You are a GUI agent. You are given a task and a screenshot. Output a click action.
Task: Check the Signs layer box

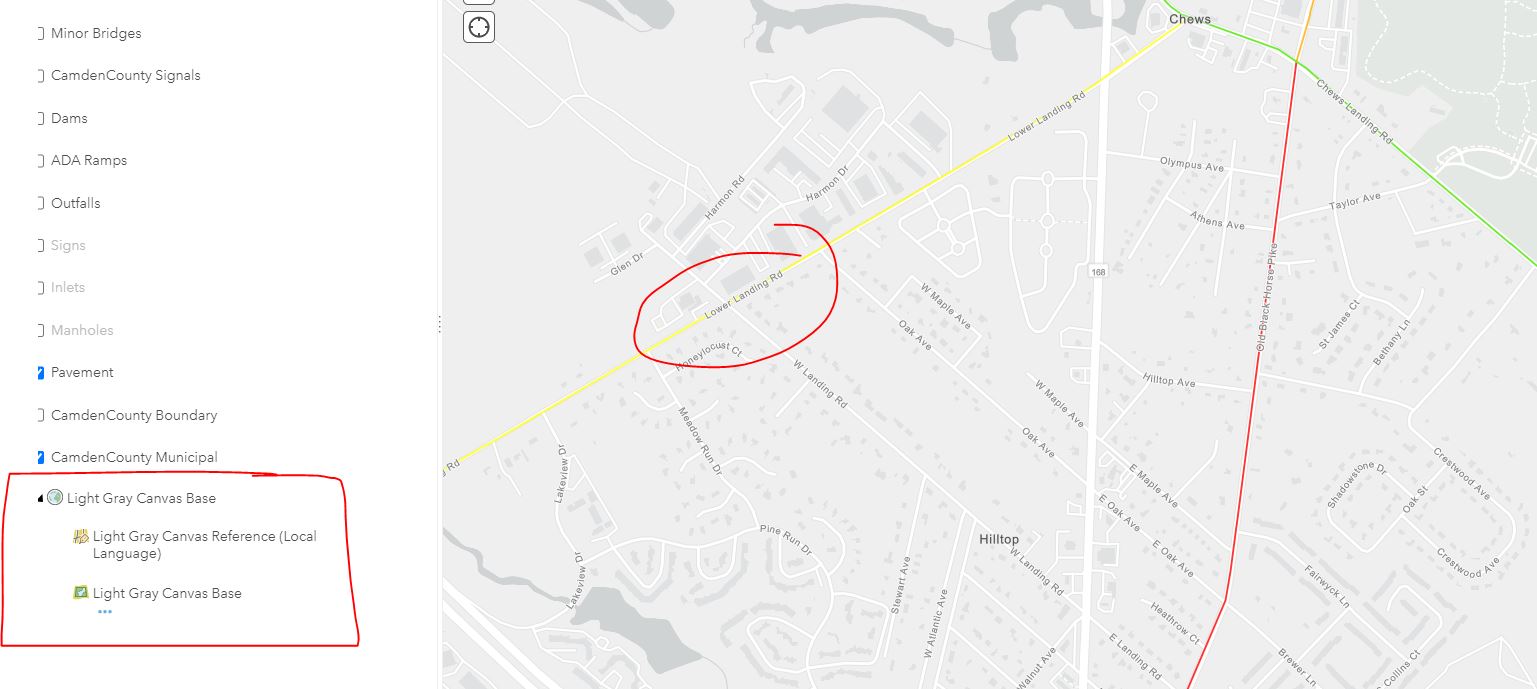pos(40,246)
